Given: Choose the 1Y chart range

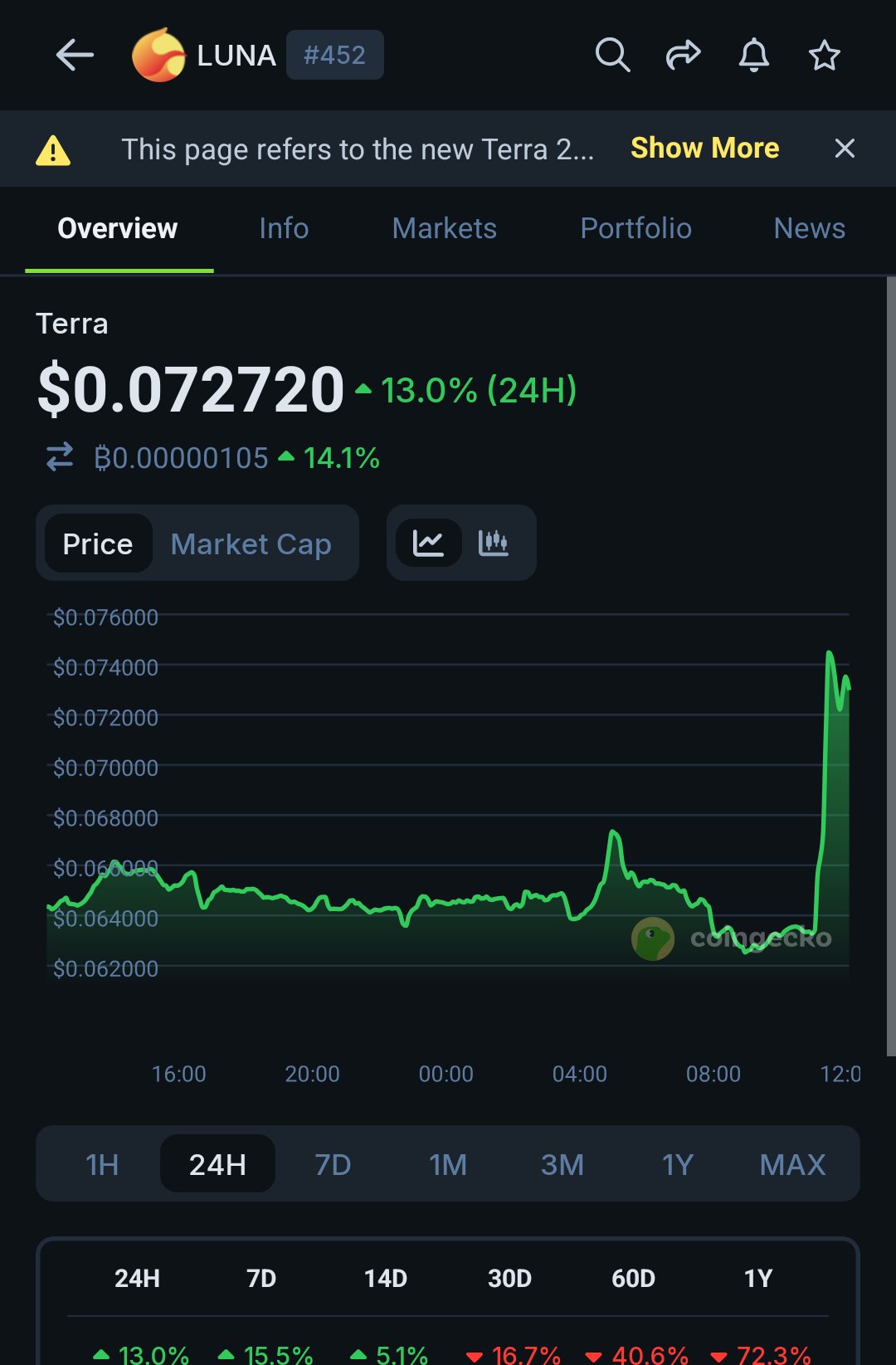Looking at the screenshot, I should click(677, 1164).
